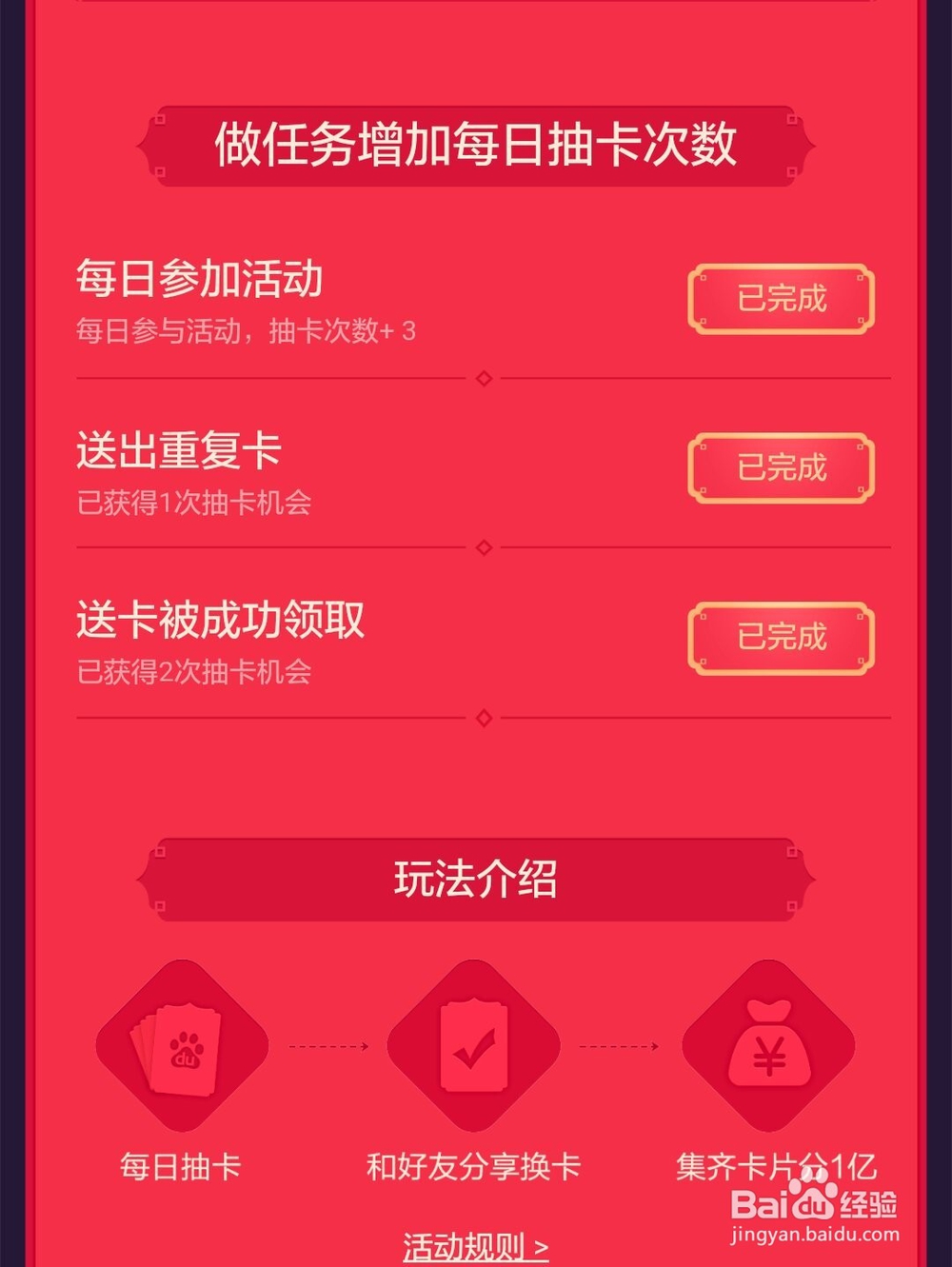Click the arrow pointing to the money bag
Image resolution: width=952 pixels, height=1267 pixels.
click(621, 1046)
